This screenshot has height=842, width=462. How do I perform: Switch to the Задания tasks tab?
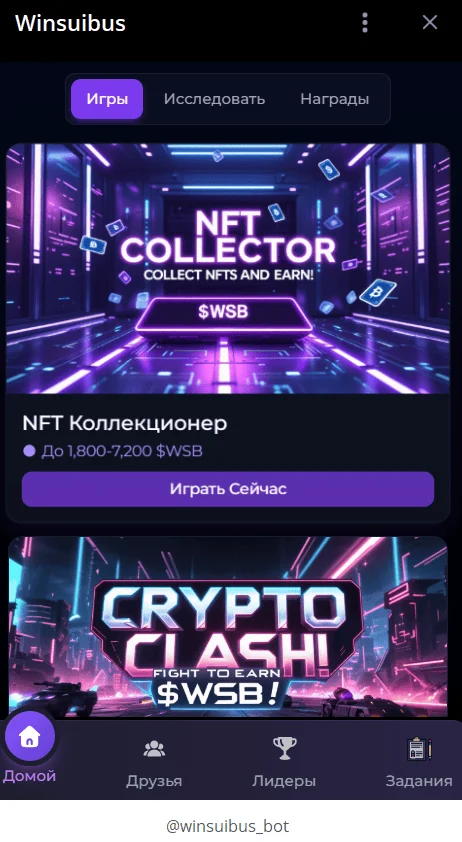pyautogui.click(x=418, y=763)
